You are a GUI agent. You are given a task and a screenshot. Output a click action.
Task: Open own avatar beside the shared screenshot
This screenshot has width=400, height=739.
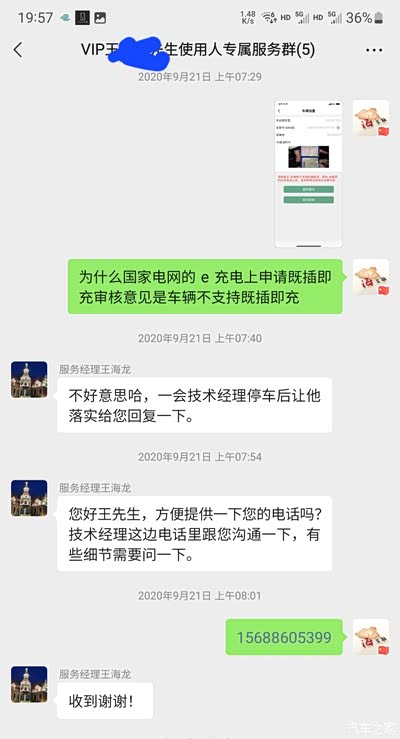[x=371, y=118]
